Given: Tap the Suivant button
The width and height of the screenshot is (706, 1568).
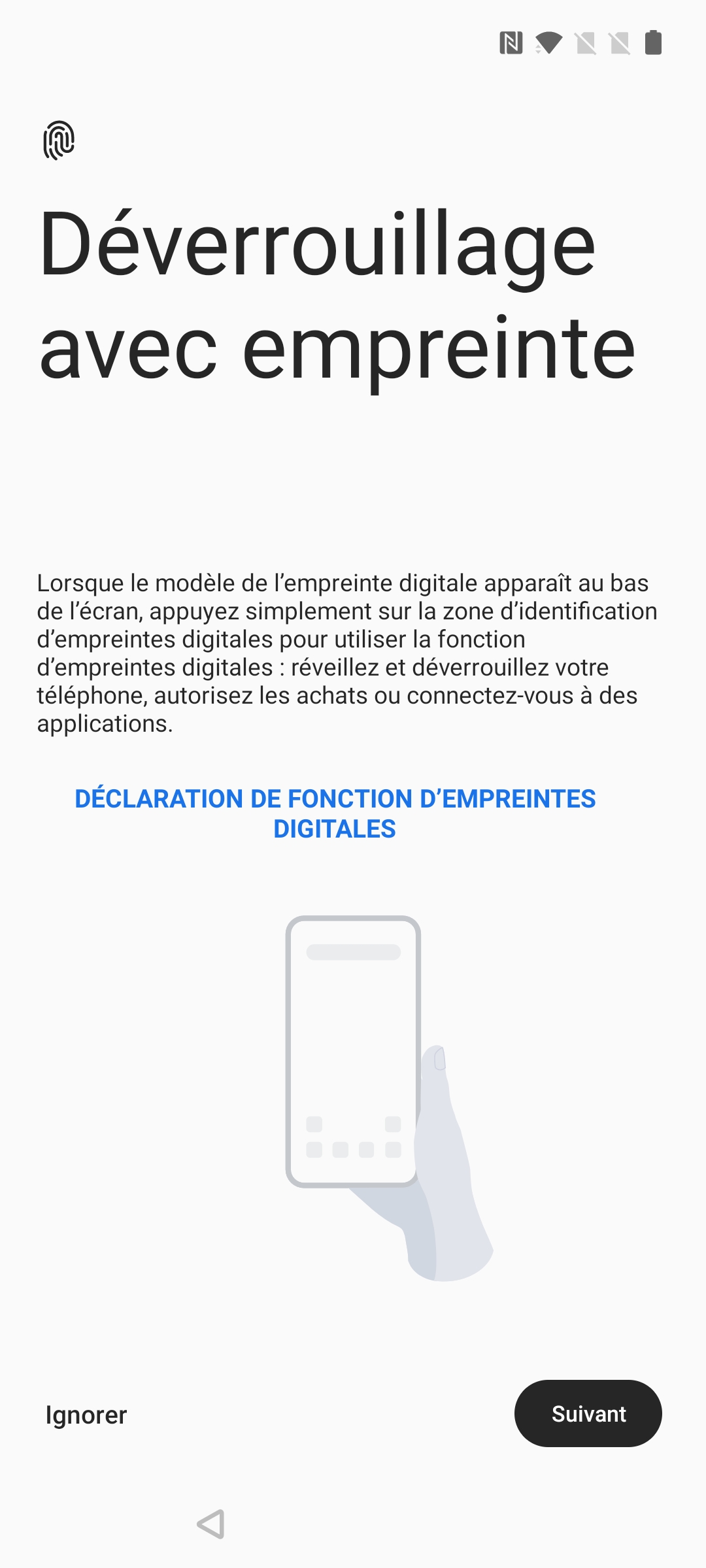Looking at the screenshot, I should point(588,1413).
